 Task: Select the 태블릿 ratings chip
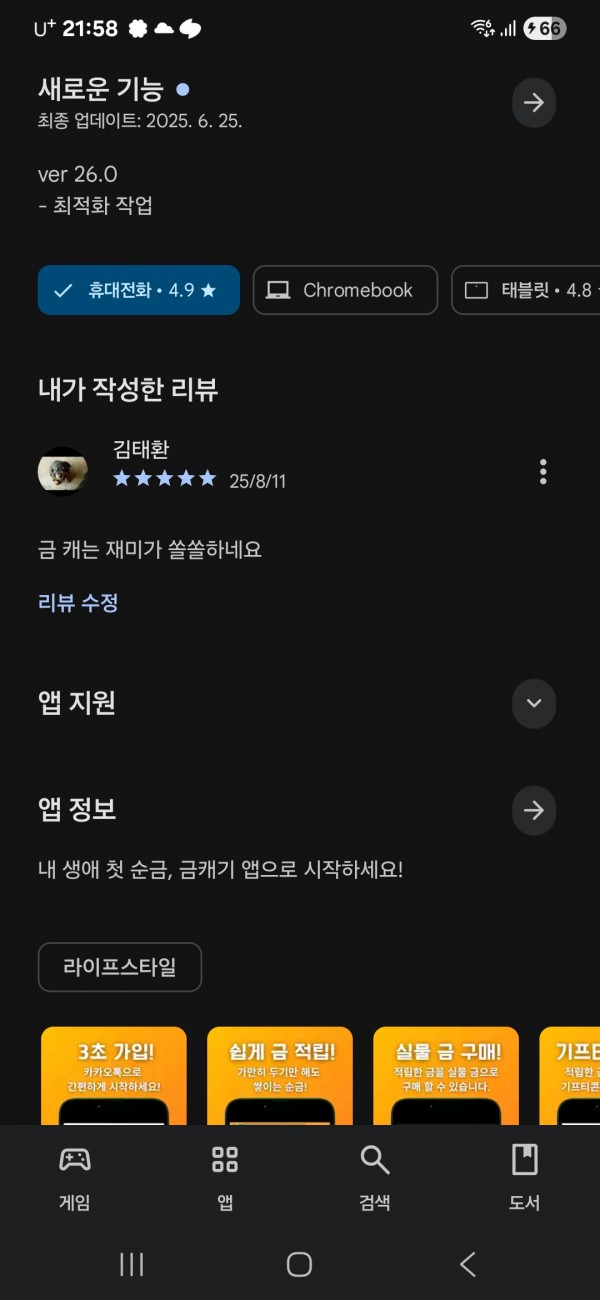(x=526, y=290)
